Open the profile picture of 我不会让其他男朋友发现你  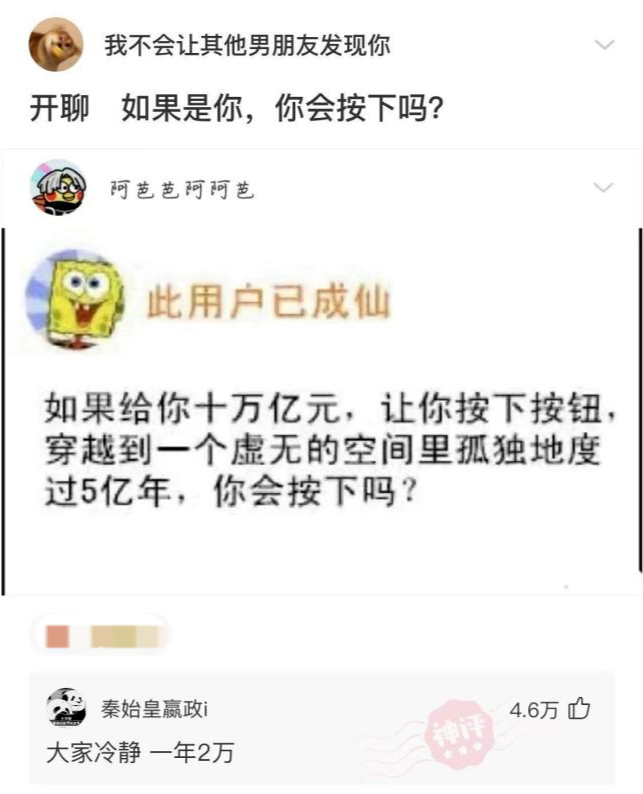click(56, 45)
